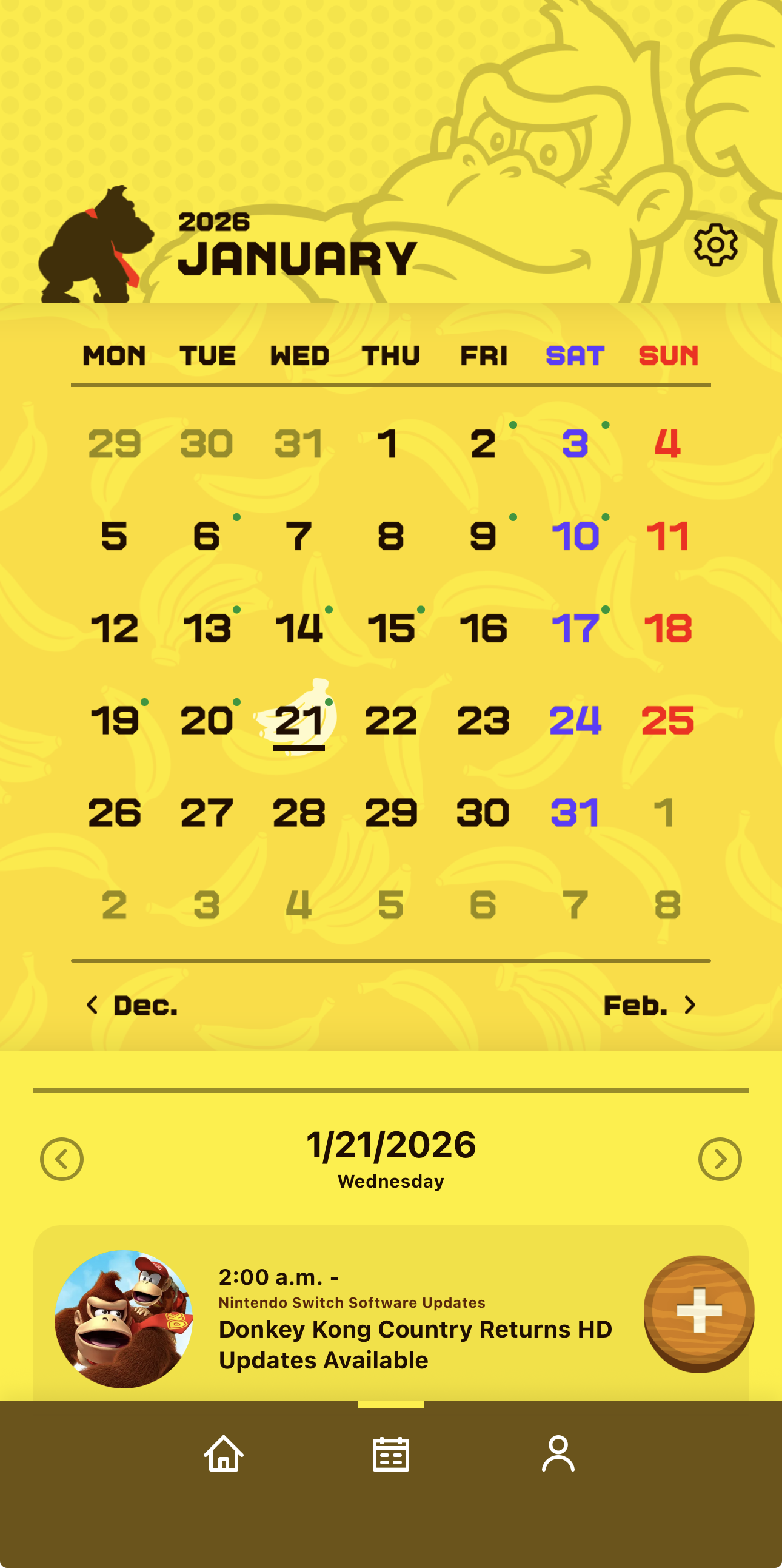782x1568 pixels.
Task: Select January 25 on the calendar
Action: [667, 721]
